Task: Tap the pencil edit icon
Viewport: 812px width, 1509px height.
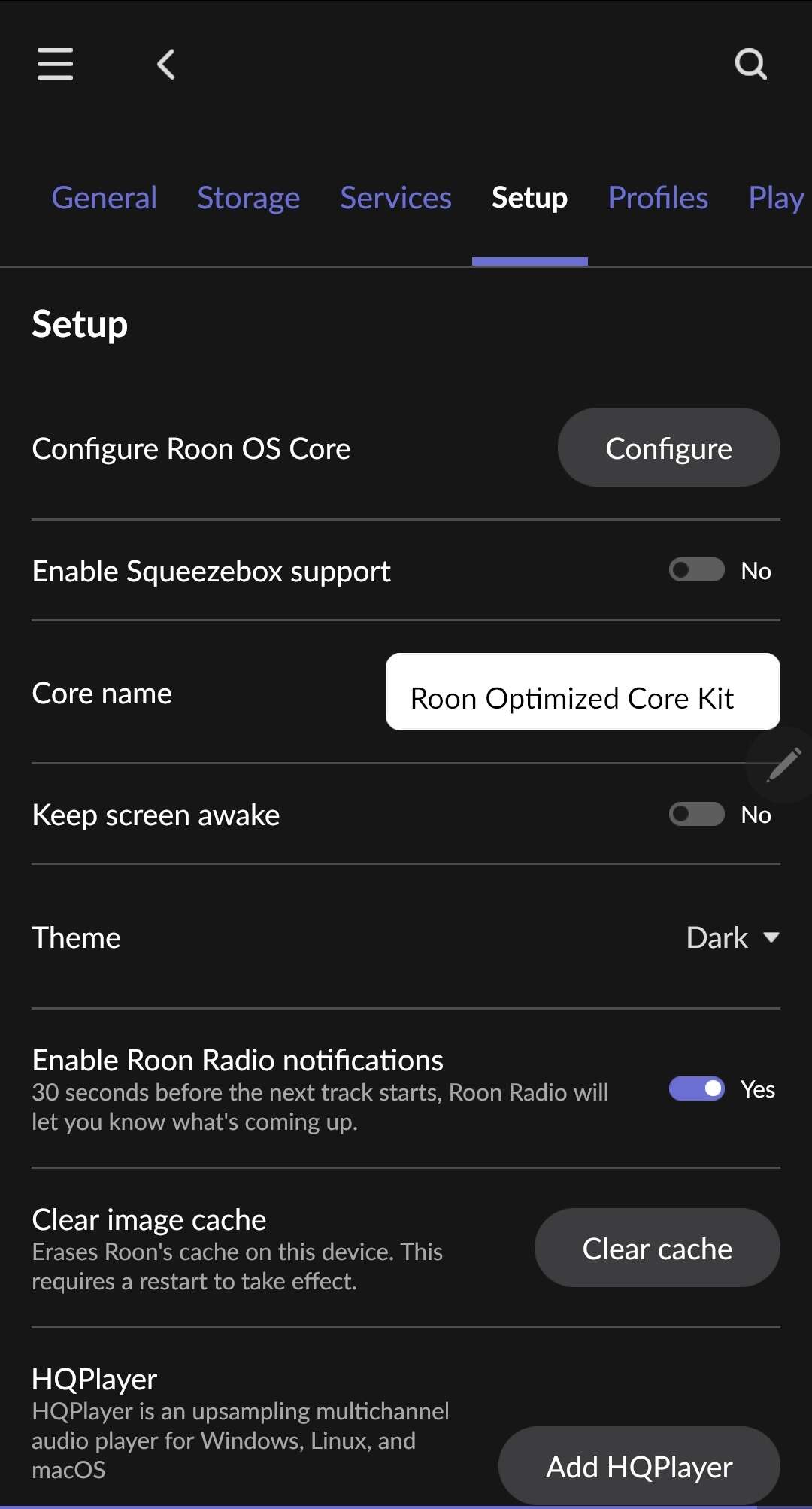Action: [x=783, y=765]
